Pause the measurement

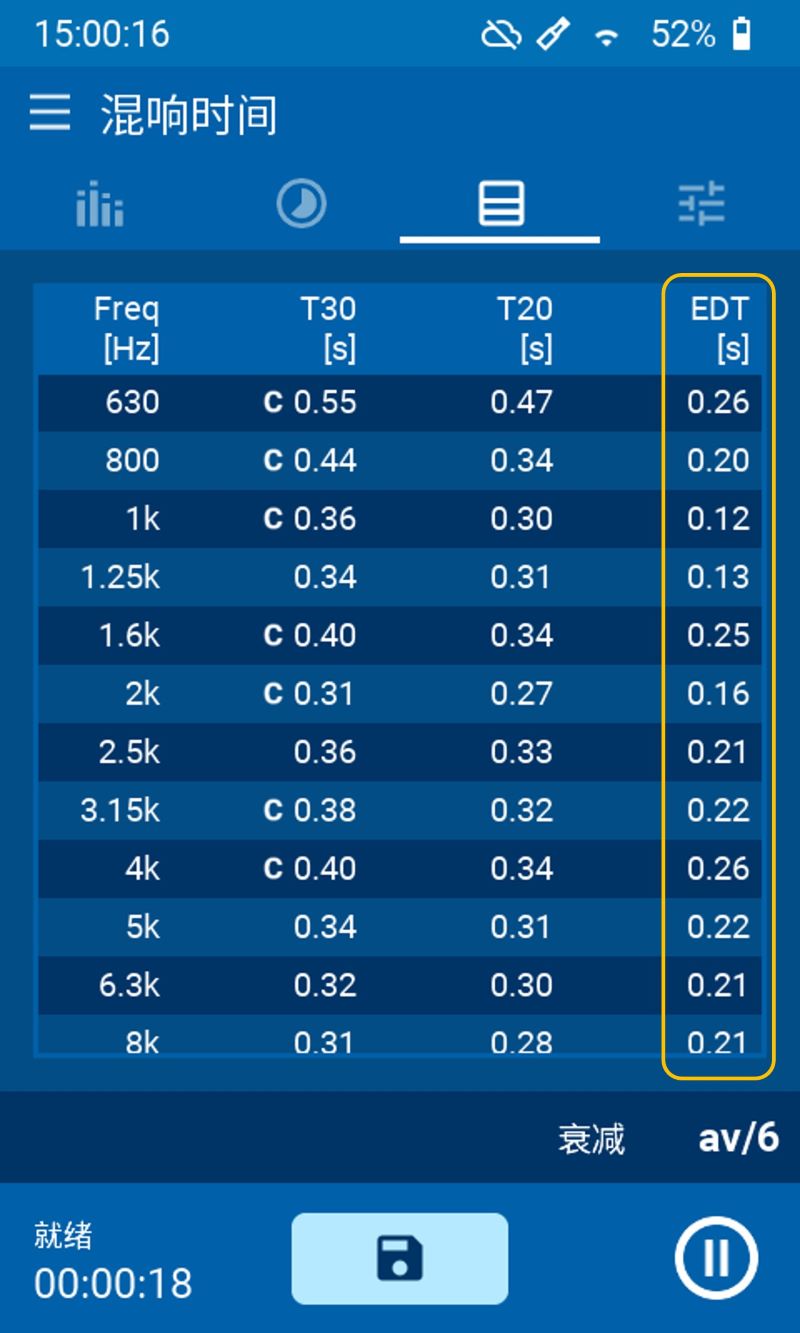716,1258
